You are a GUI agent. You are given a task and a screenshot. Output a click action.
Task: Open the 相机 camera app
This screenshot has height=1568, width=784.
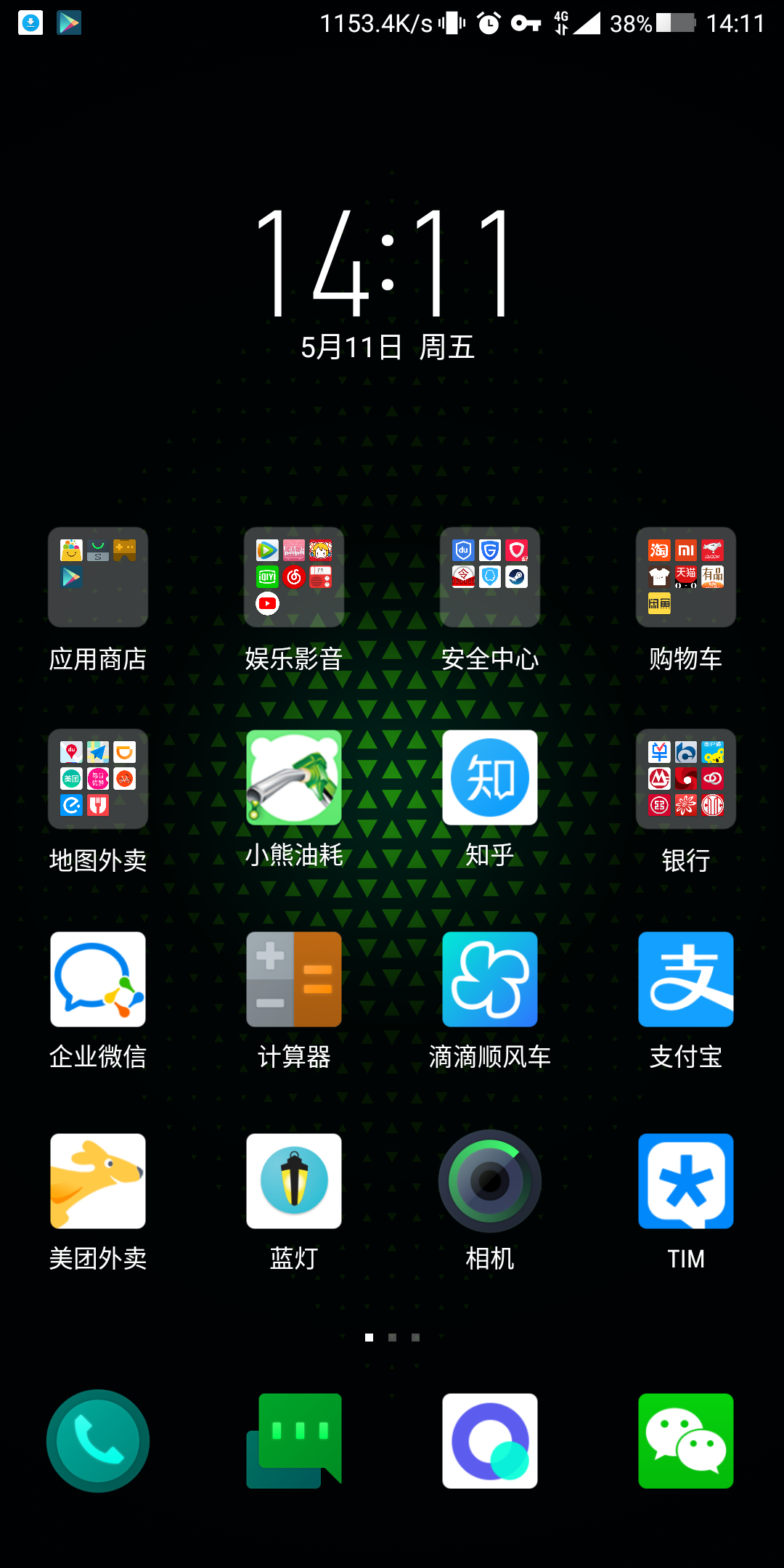490,1181
